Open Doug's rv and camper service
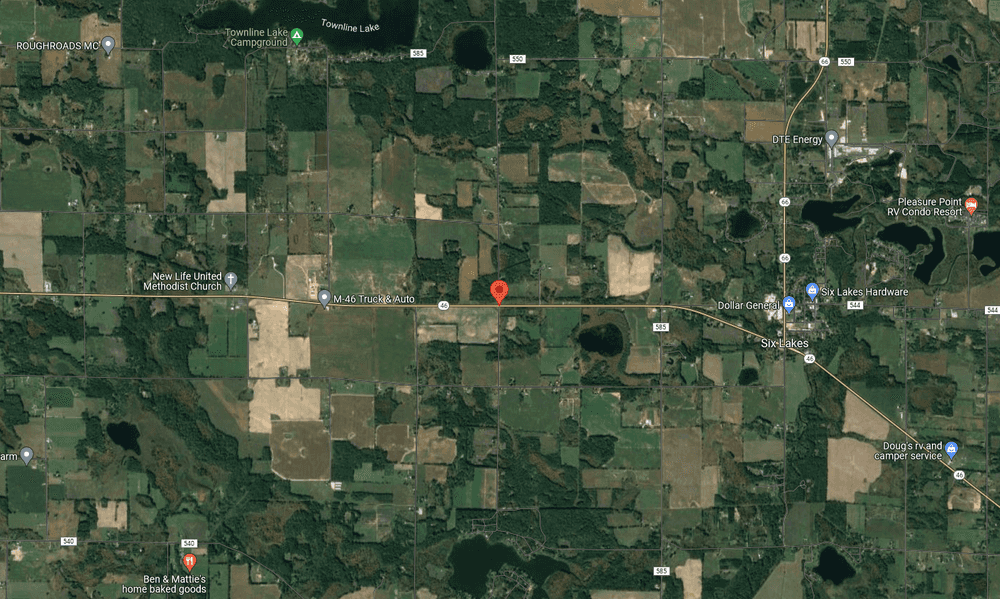This screenshot has height=599, width=1000. coord(951,449)
